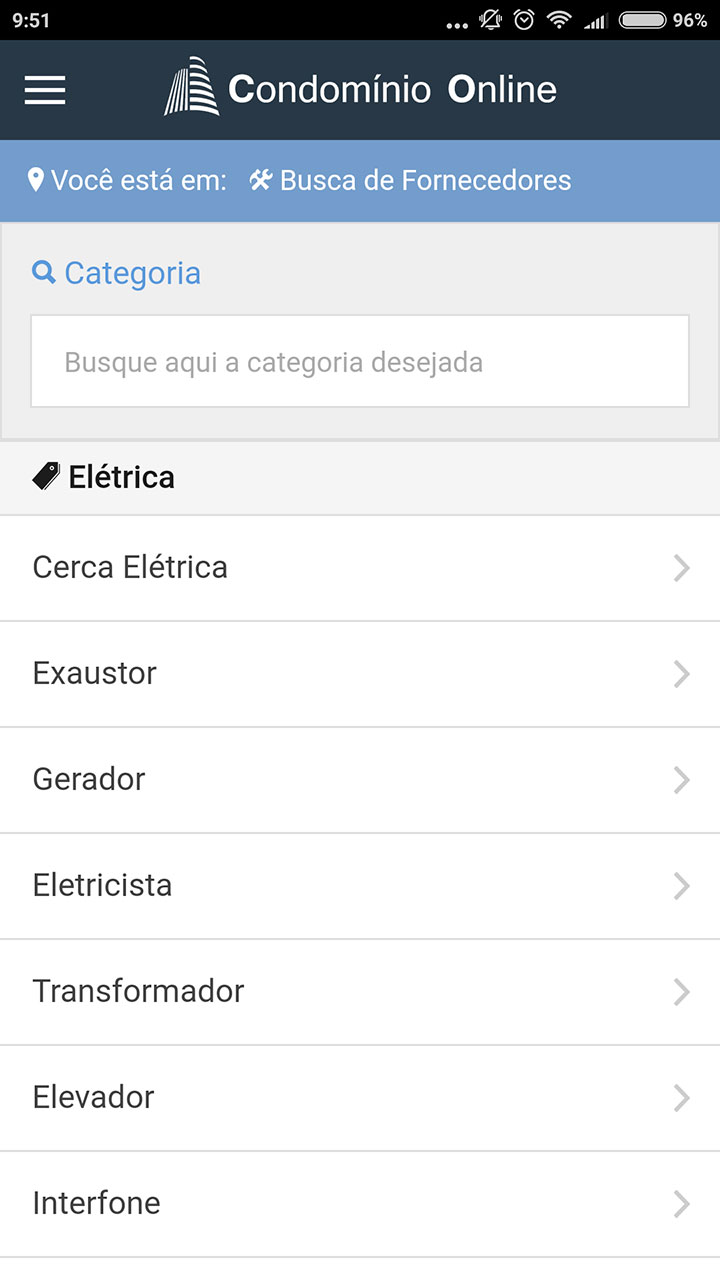Tap the category search field

coord(360,361)
